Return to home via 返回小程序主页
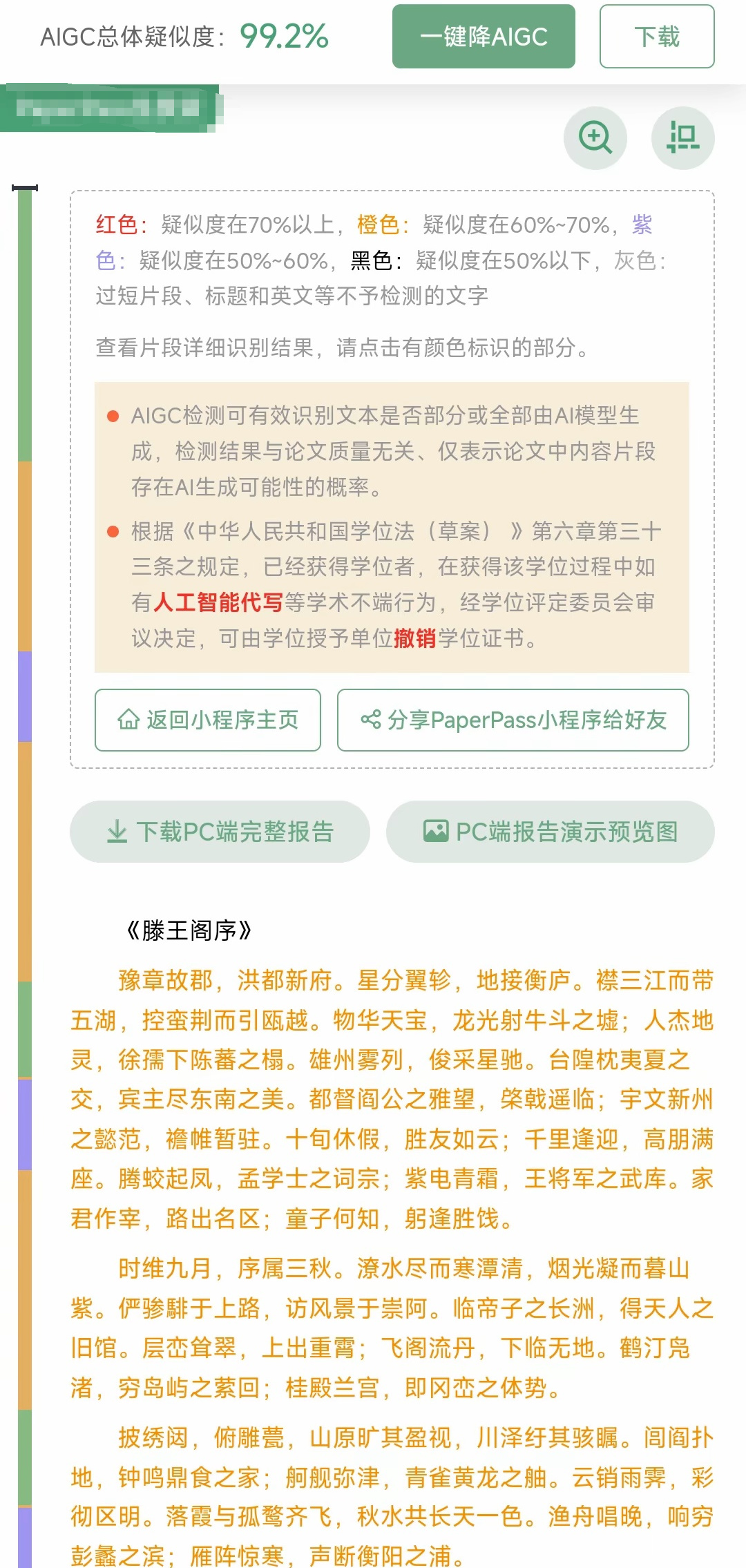Screen dimensions: 746x1568 pyautogui.click(x=208, y=720)
